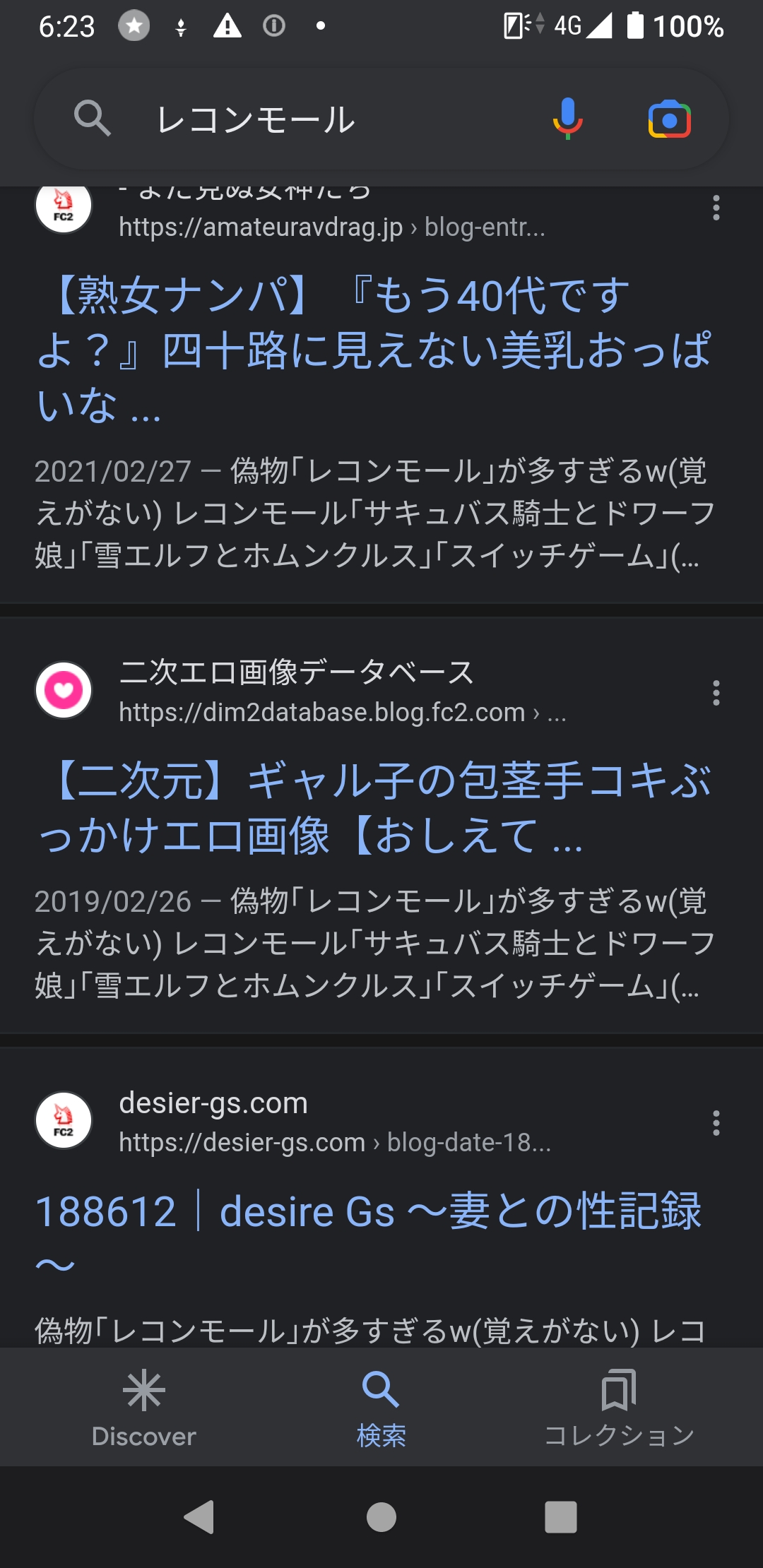The height and width of the screenshot is (1568, 763).
Task: Tap the system back button
Action: point(199,1517)
